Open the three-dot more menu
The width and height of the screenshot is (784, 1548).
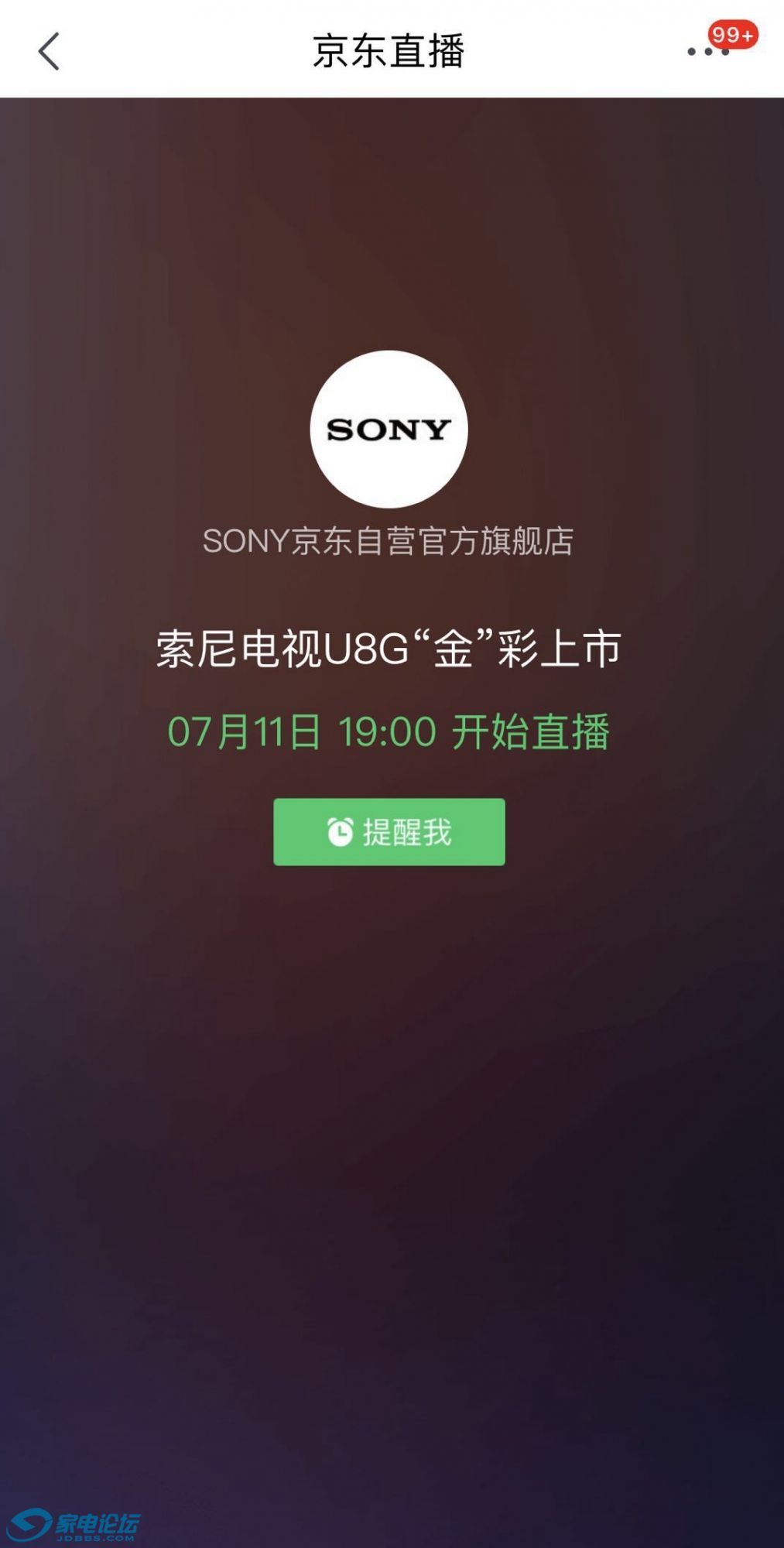click(x=707, y=52)
